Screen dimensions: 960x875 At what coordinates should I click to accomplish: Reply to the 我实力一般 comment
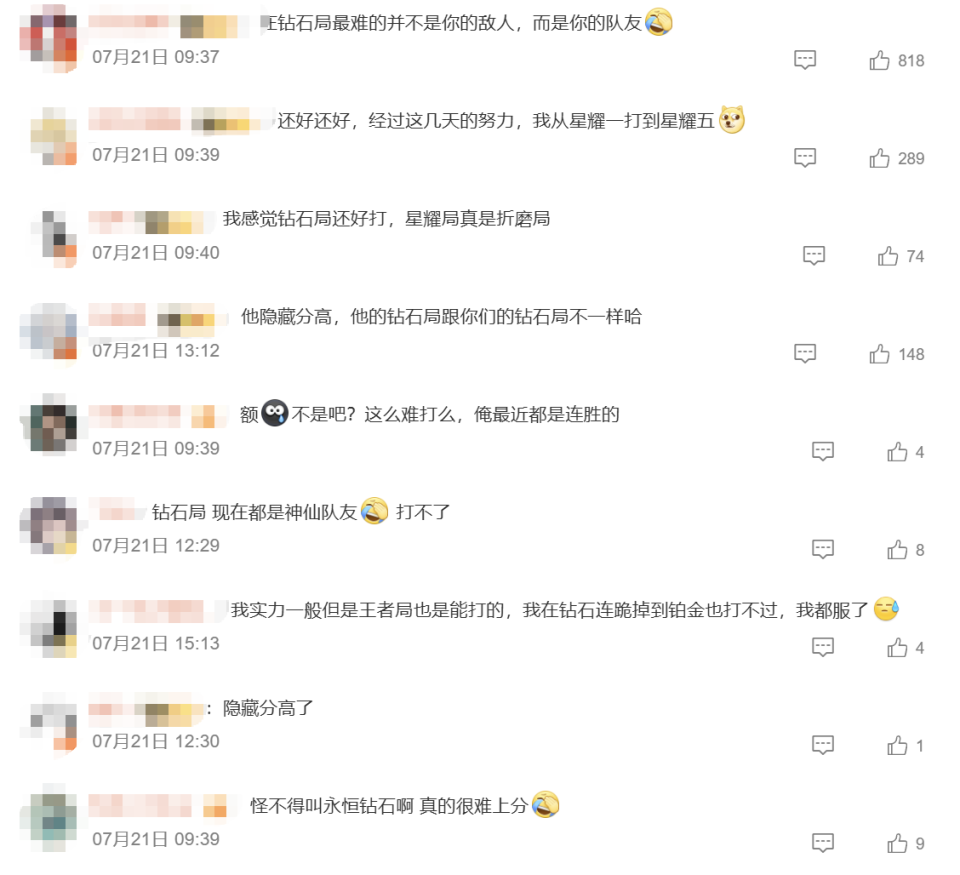click(823, 648)
